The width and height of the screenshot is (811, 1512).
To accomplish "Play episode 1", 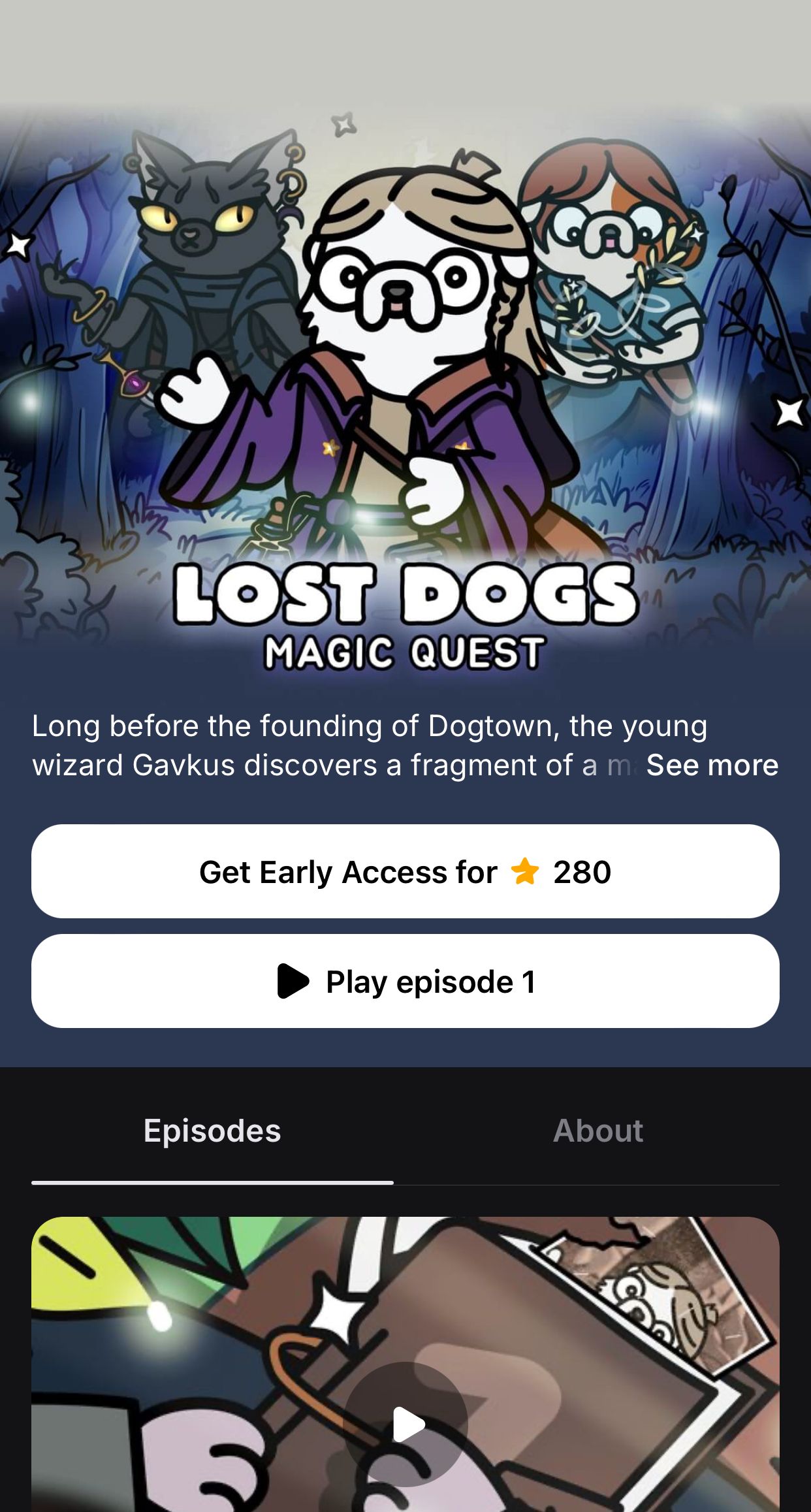I will tap(405, 981).
